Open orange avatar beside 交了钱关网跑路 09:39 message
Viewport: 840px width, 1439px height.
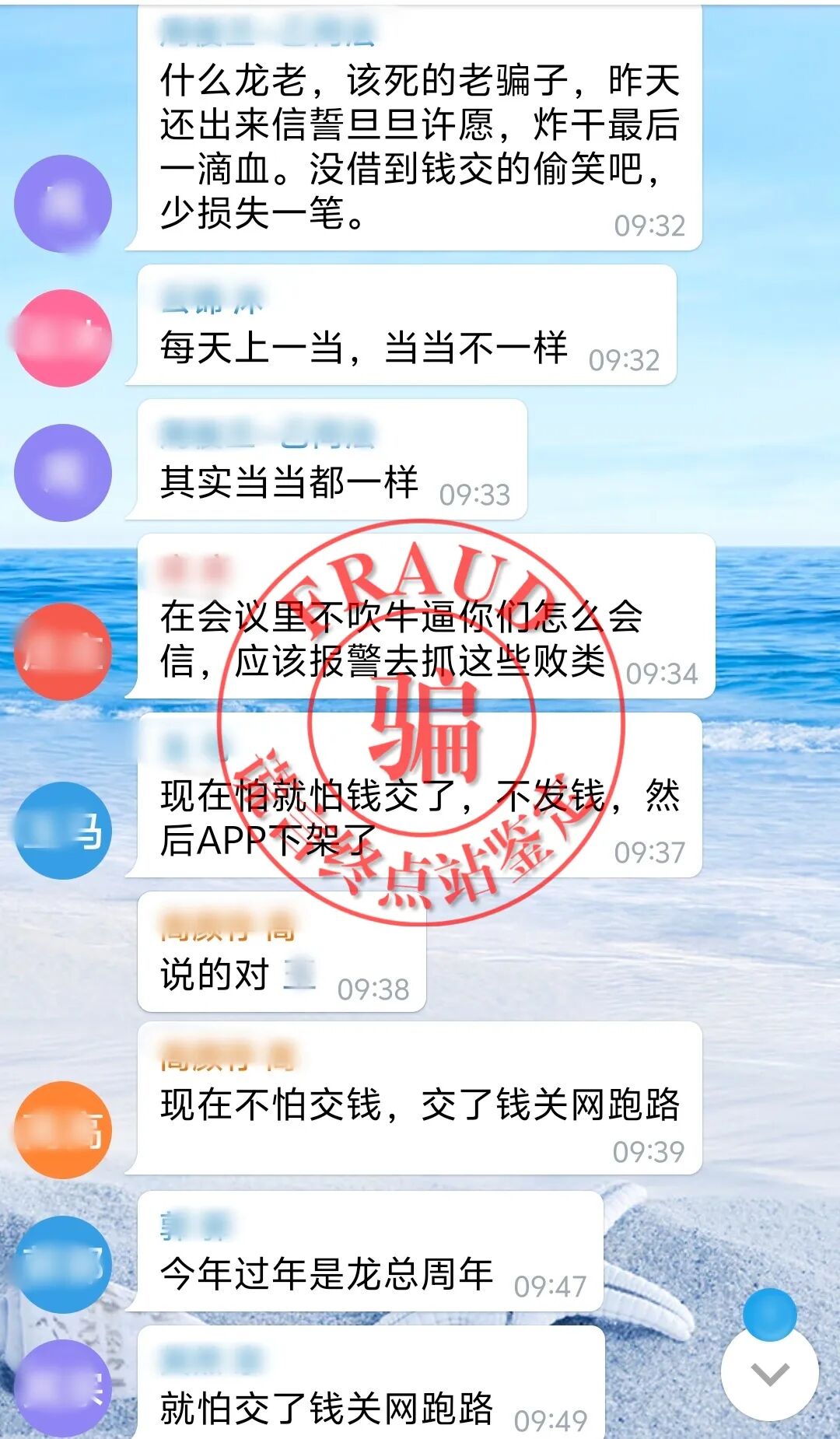(63, 1129)
